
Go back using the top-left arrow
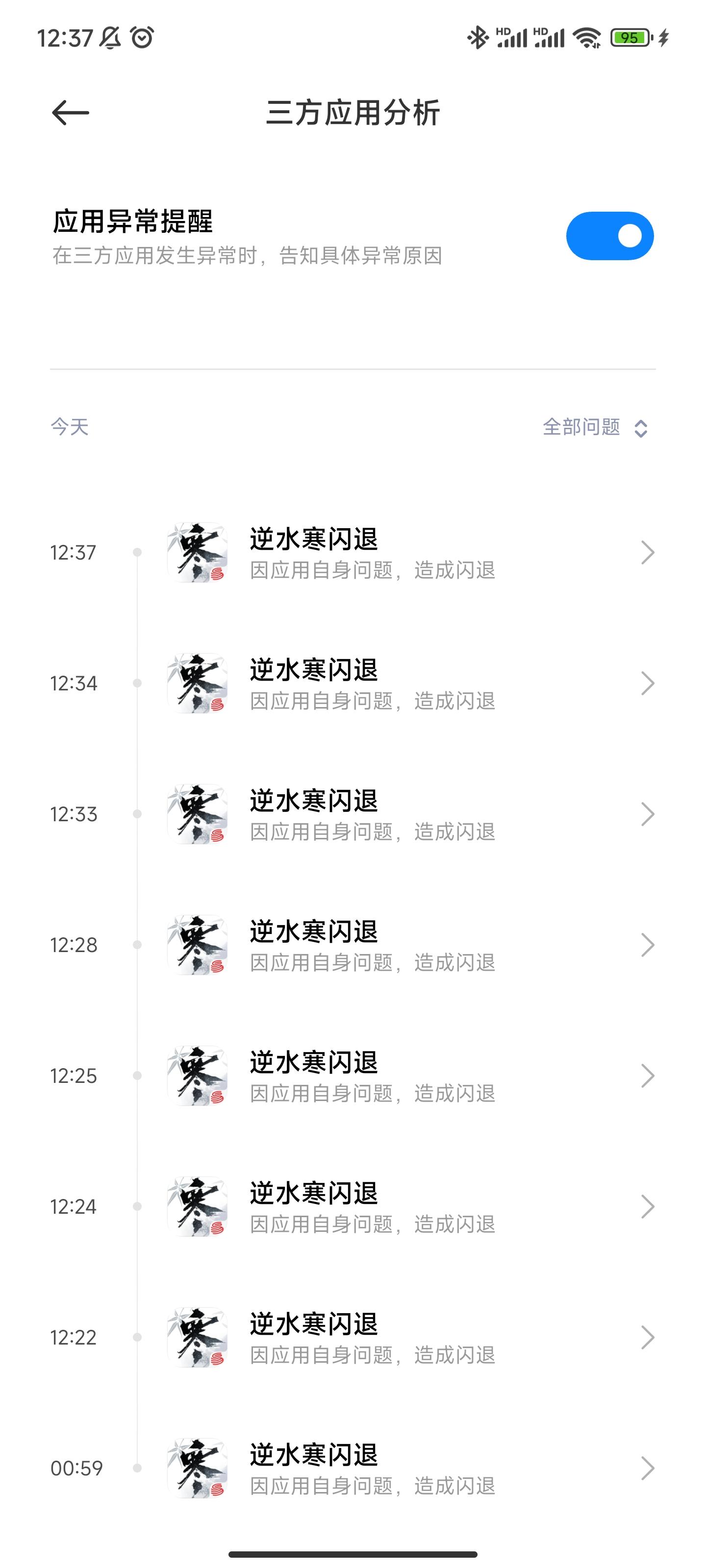tap(71, 113)
